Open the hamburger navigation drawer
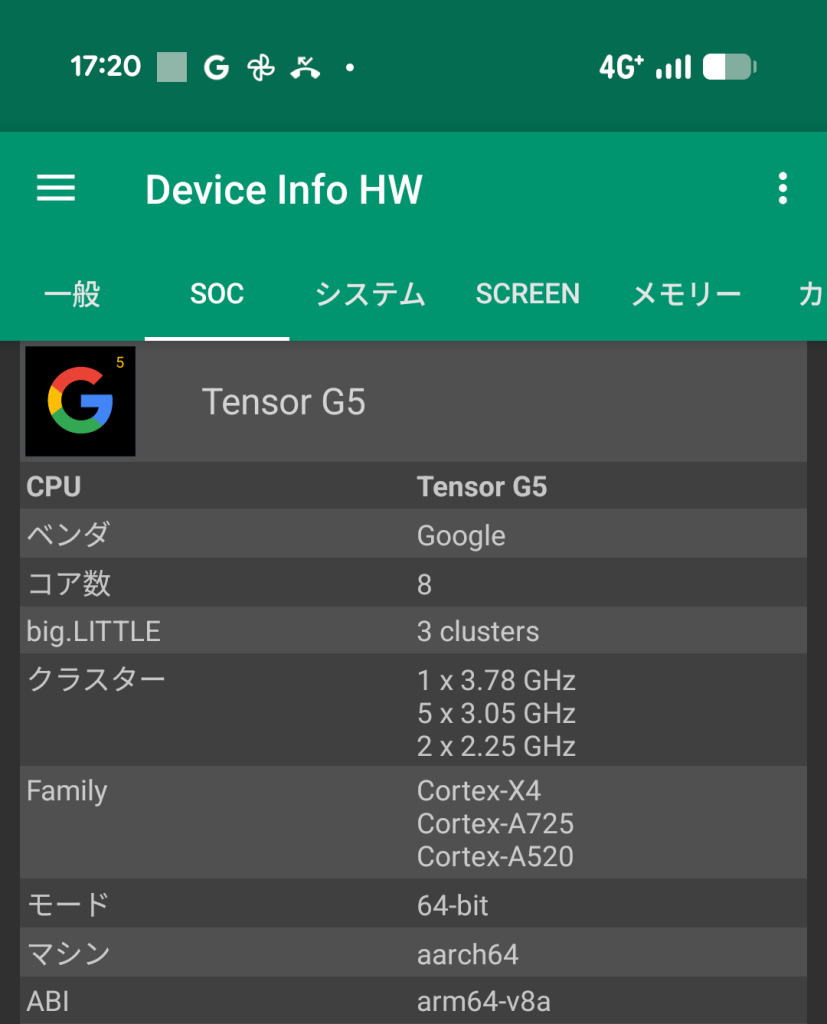The image size is (827, 1024). coord(56,189)
